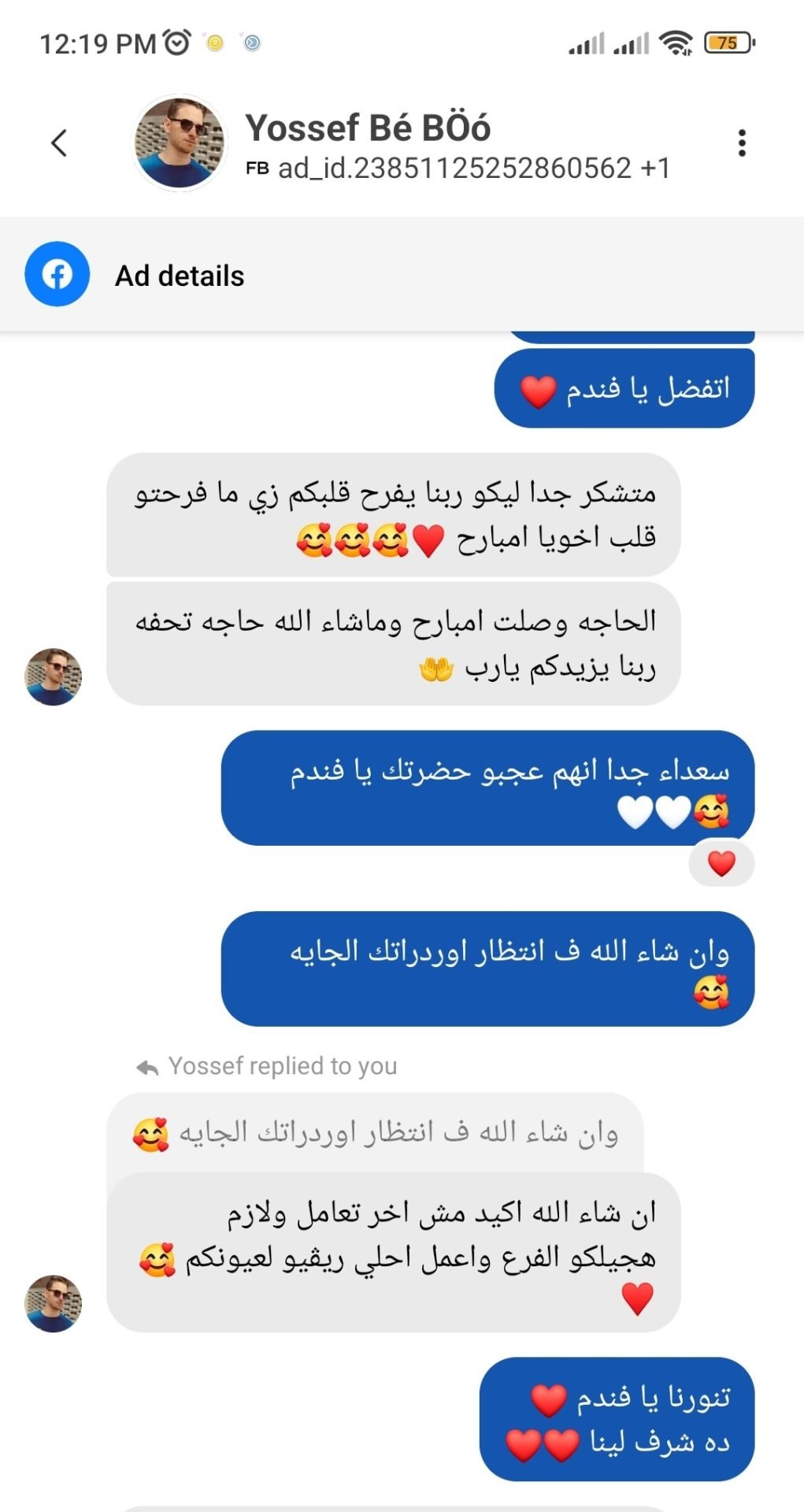This screenshot has height=1512, width=804.
Task: View the heart reaction on the message
Action: click(x=721, y=864)
